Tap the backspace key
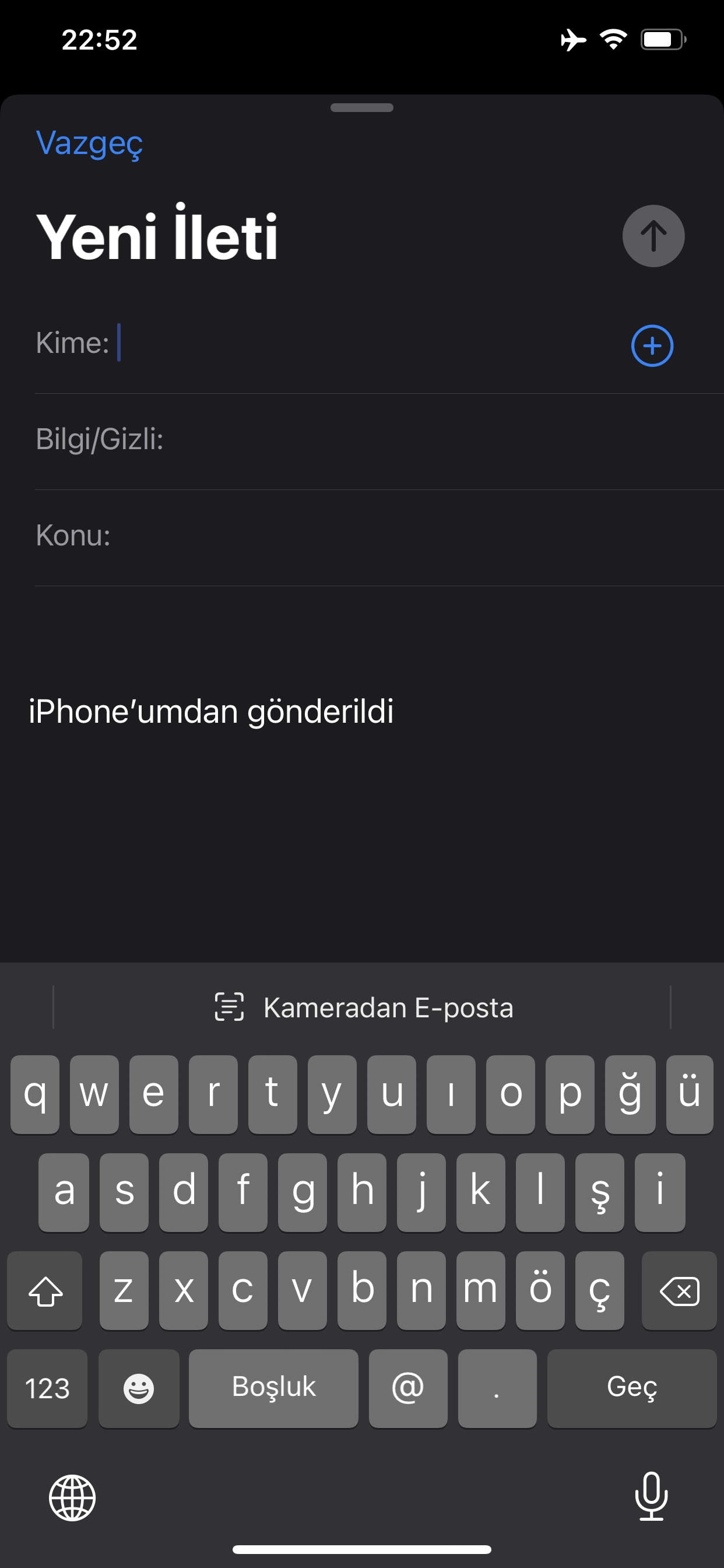 pos(679,1290)
